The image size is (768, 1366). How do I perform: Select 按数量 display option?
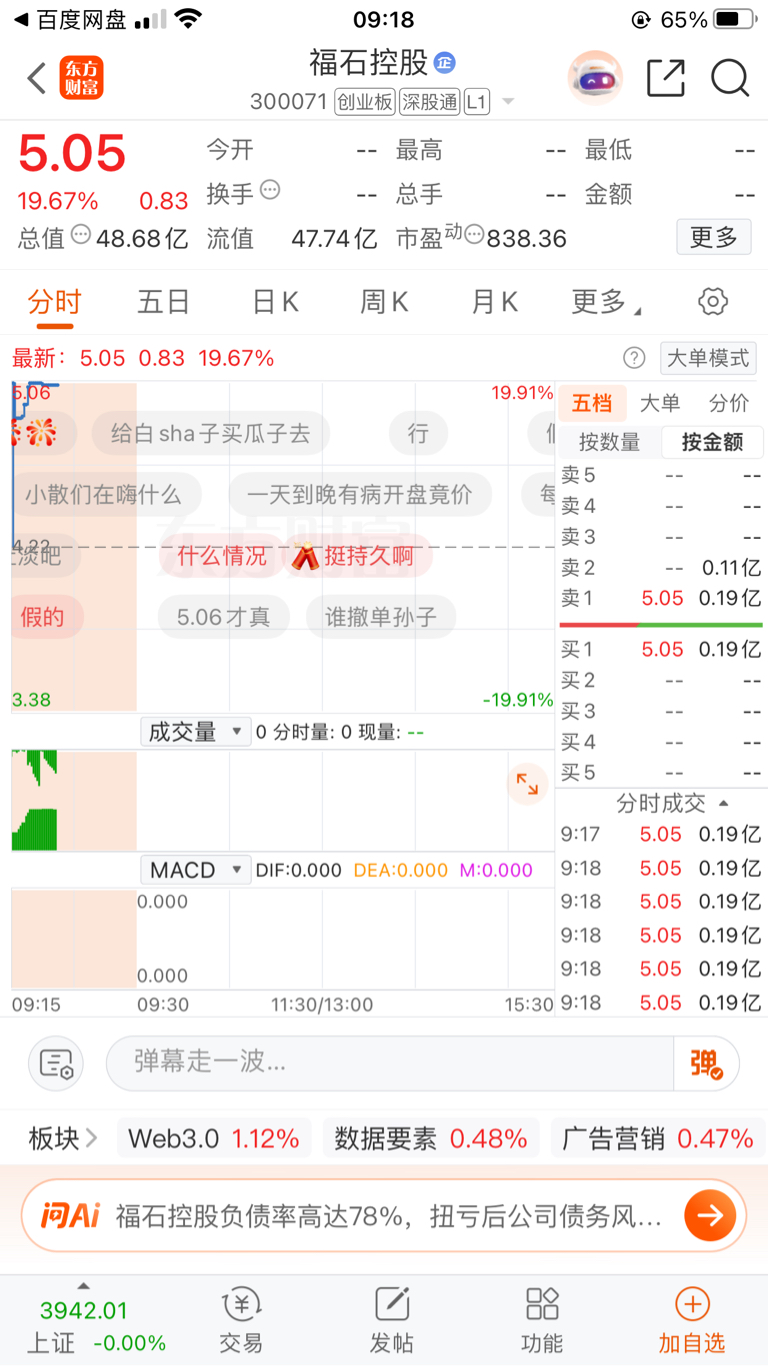tap(609, 442)
